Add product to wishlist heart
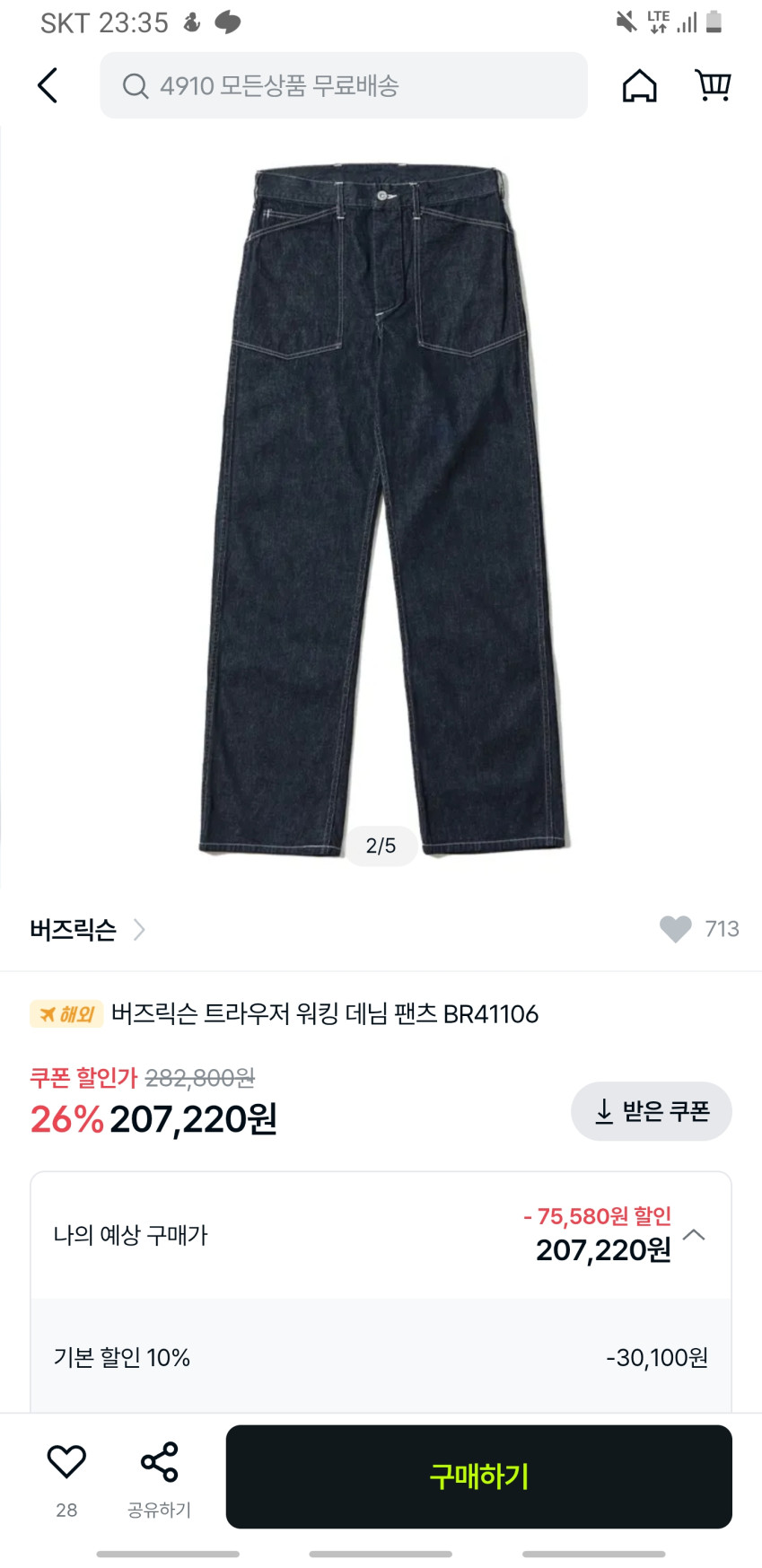This screenshot has height=1568, width=762. click(66, 1462)
